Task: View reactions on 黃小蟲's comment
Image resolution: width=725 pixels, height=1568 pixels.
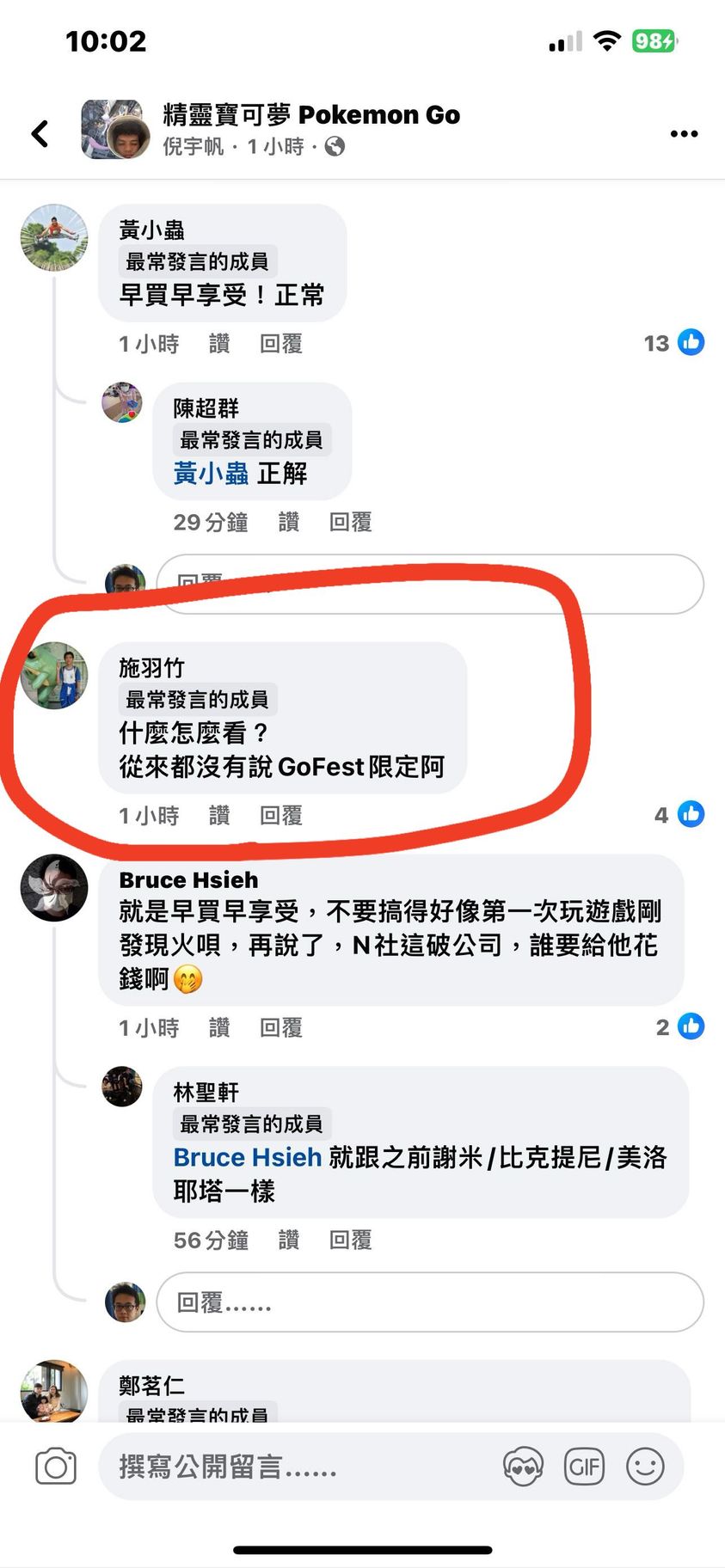Action: pos(674,343)
